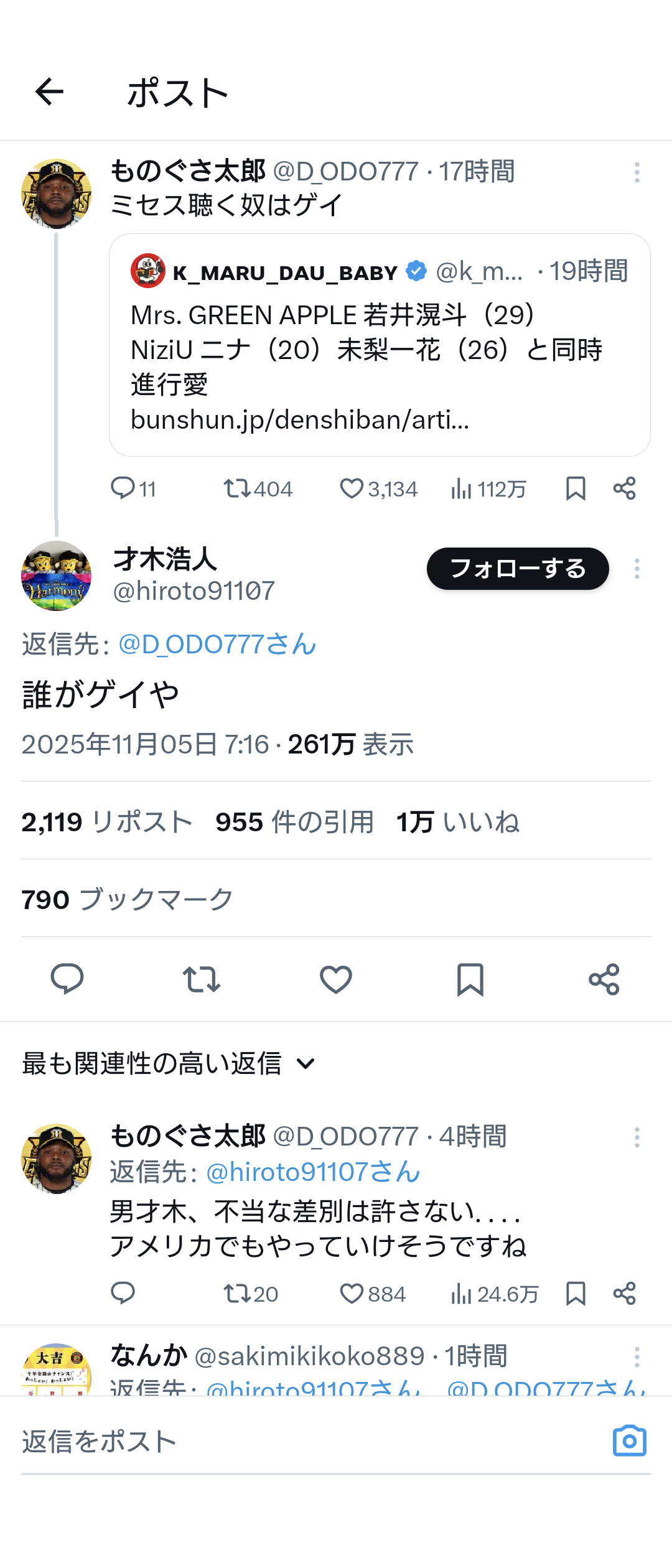Open the overflow menu on 才木浩人's post

pyautogui.click(x=637, y=569)
